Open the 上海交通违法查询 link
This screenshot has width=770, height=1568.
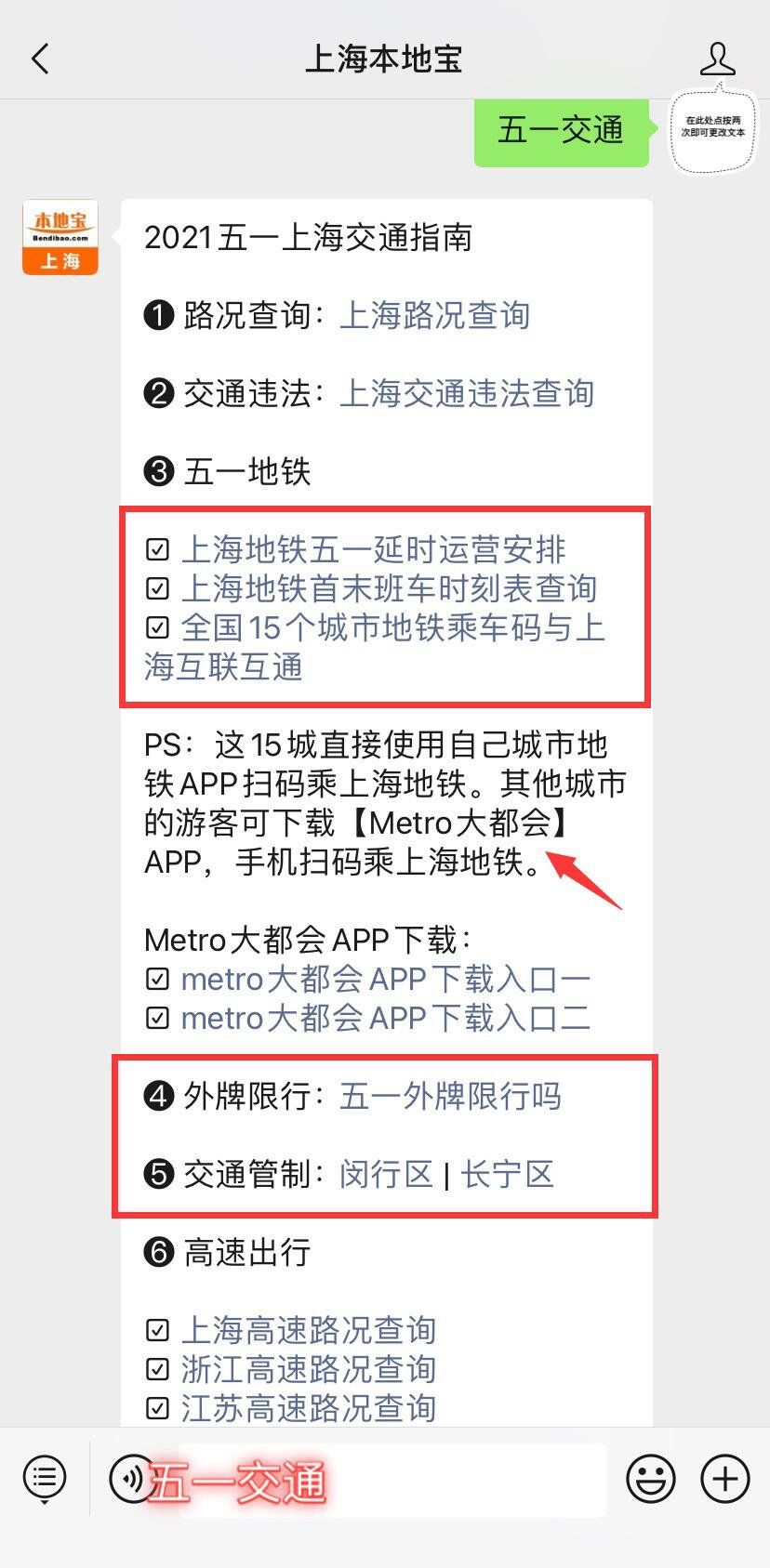click(466, 393)
